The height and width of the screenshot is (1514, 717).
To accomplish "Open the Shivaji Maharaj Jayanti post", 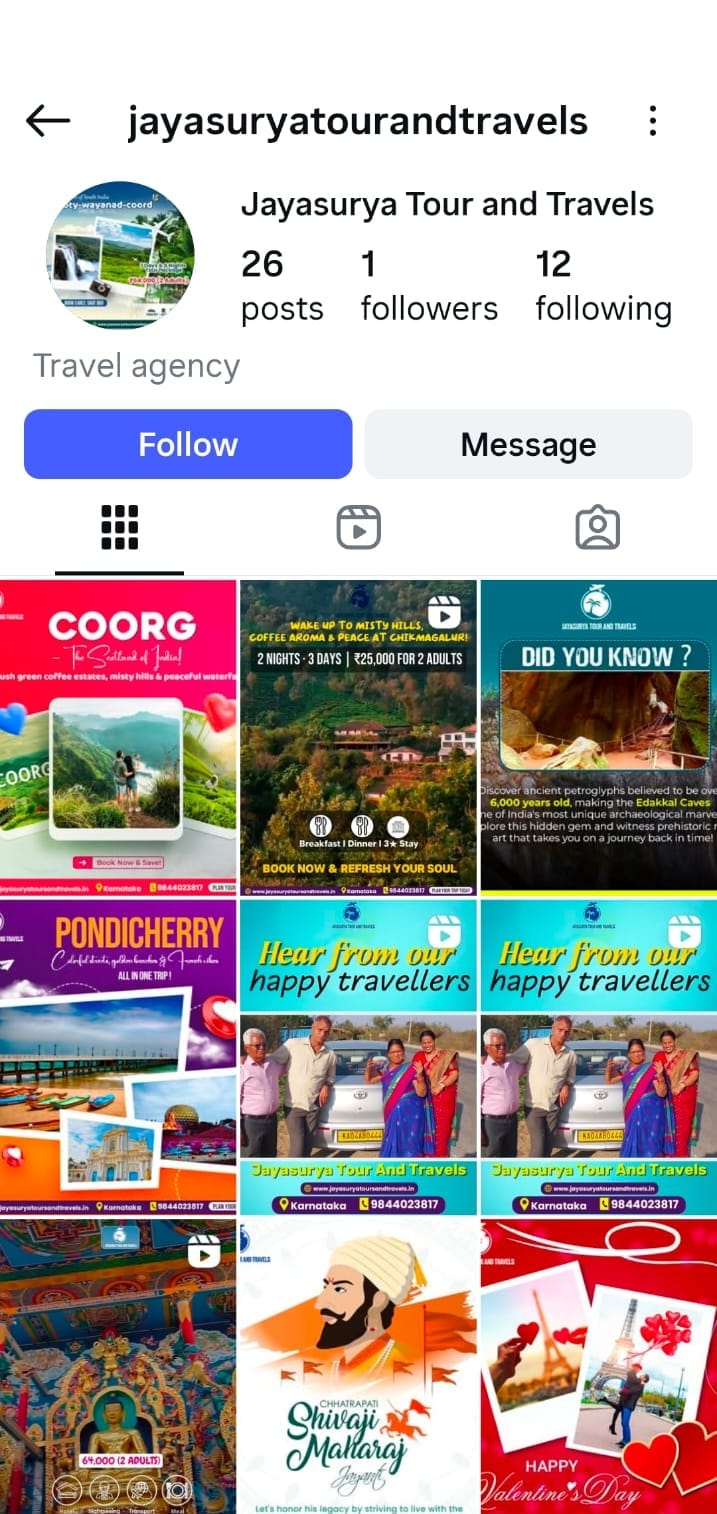I will tap(358, 1366).
